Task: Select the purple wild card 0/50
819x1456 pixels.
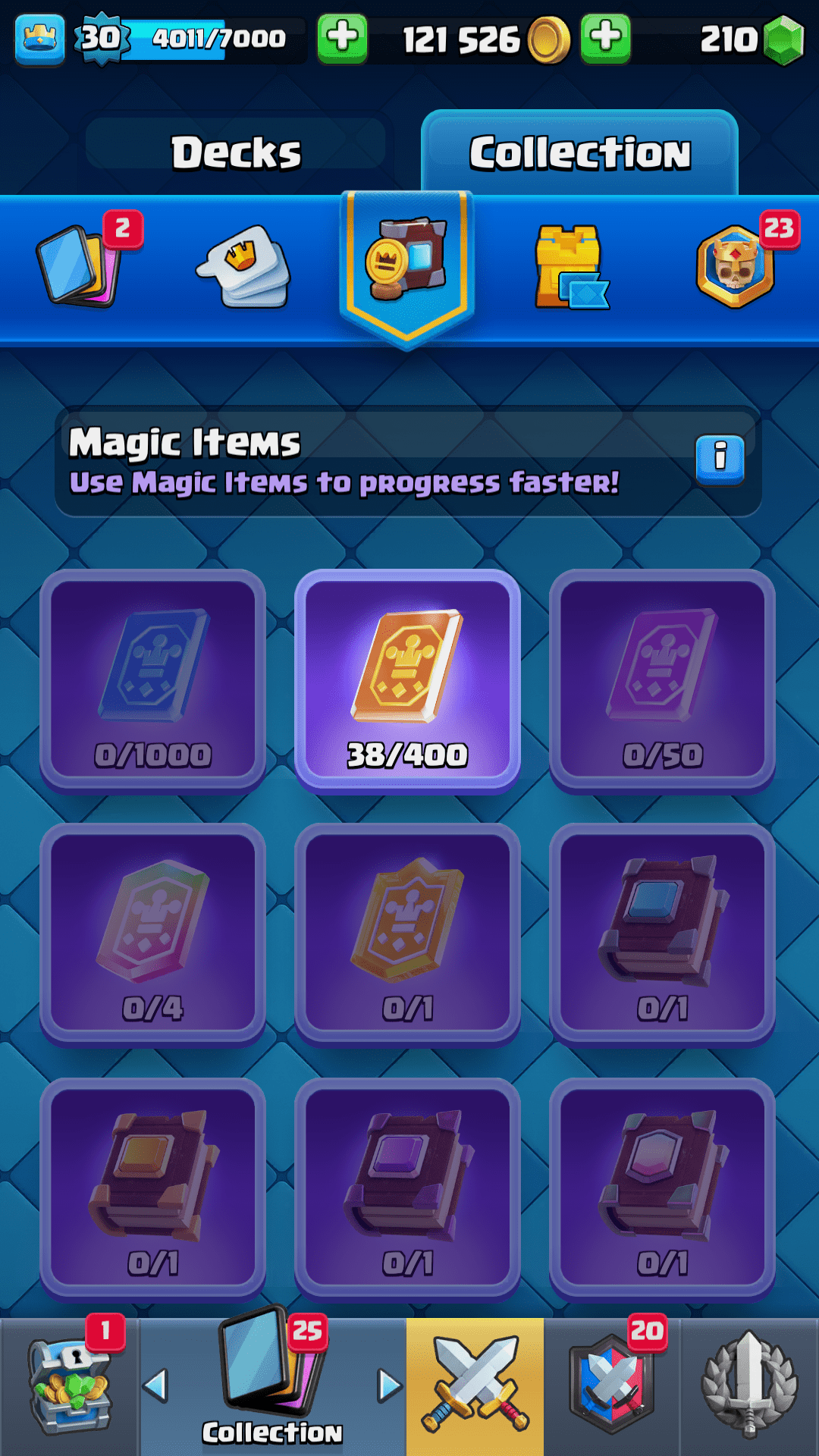Action: (x=662, y=680)
